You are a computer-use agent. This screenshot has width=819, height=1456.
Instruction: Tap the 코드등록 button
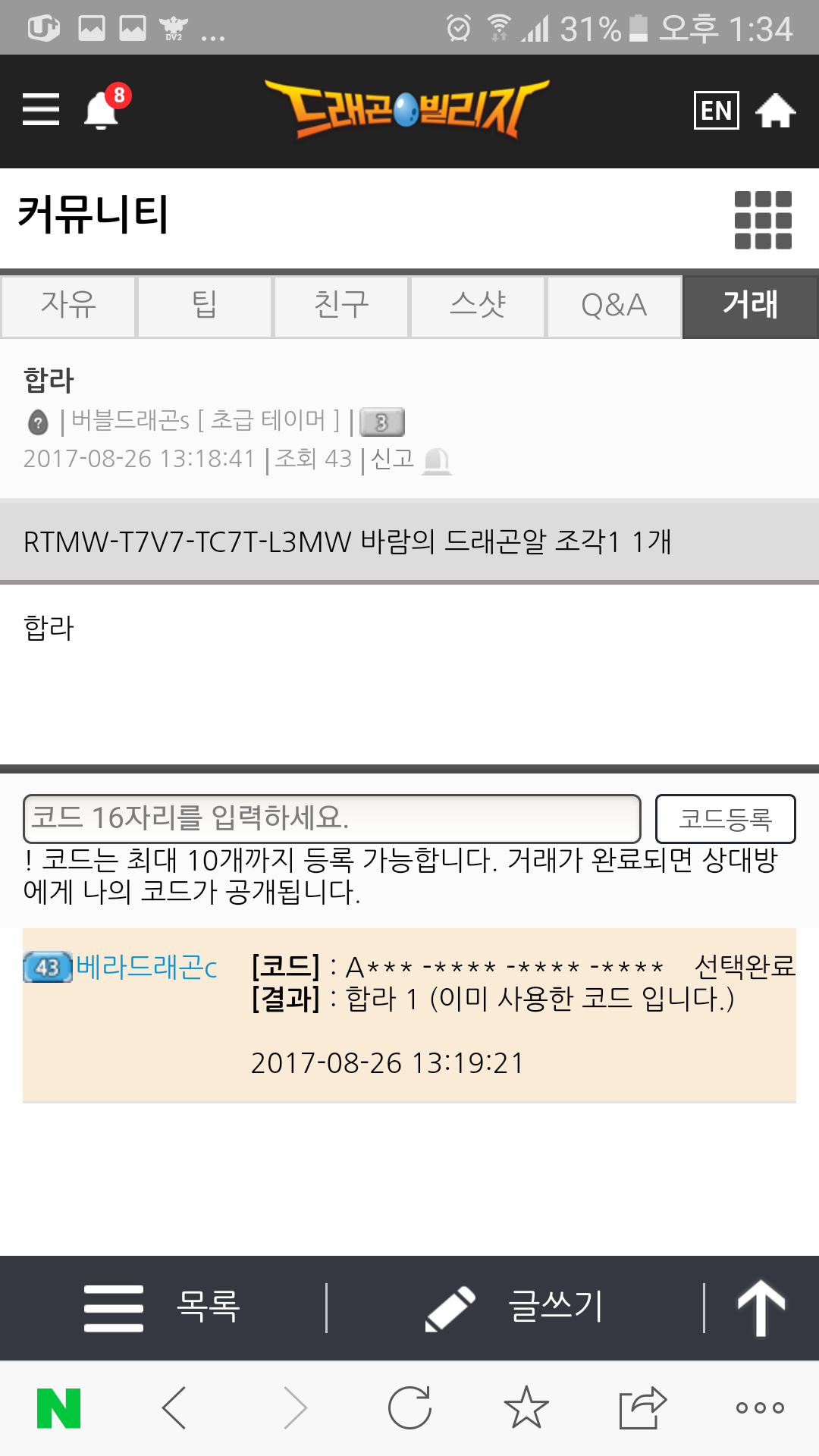click(x=725, y=818)
